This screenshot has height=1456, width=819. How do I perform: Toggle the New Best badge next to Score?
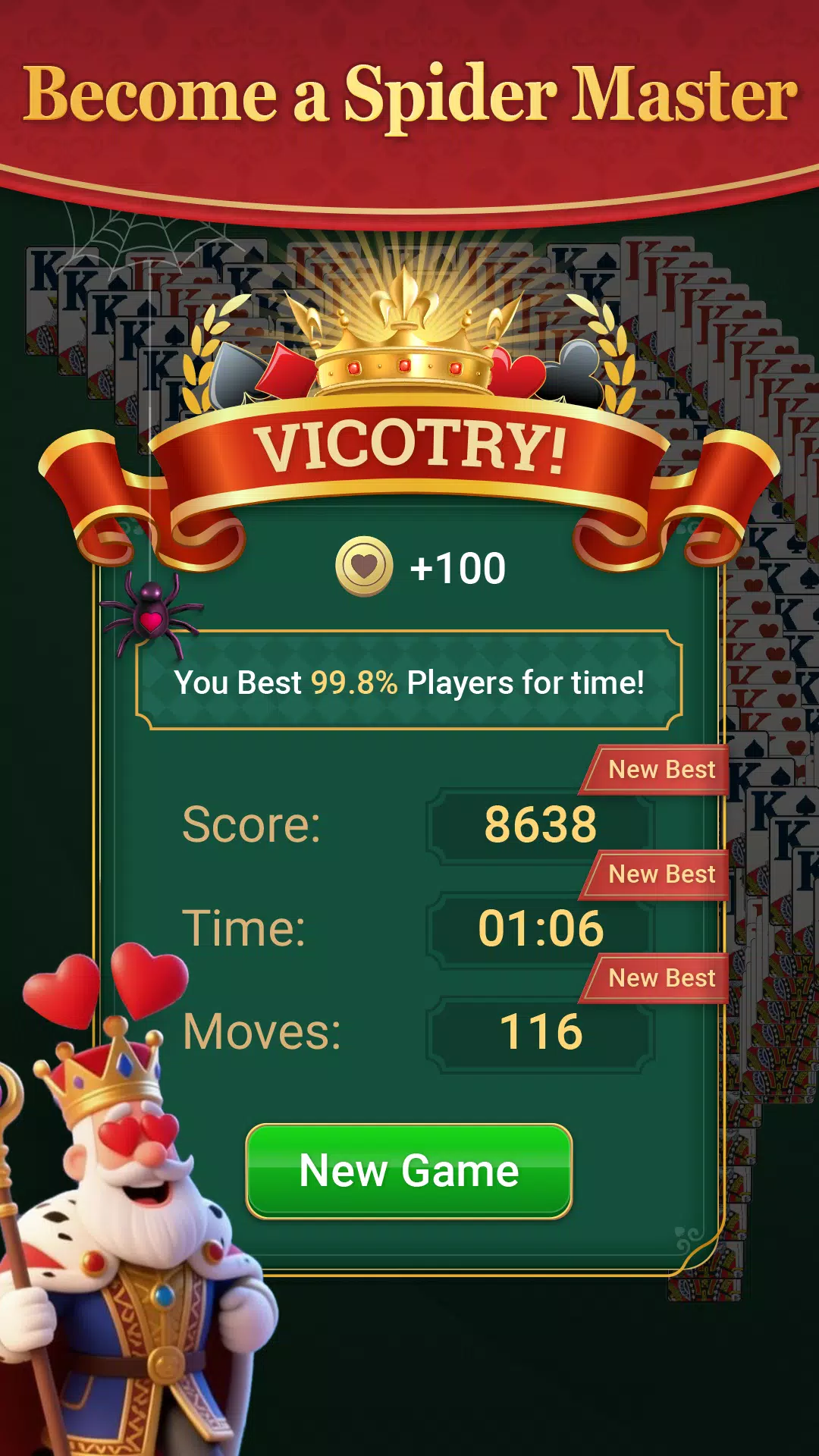(657, 770)
